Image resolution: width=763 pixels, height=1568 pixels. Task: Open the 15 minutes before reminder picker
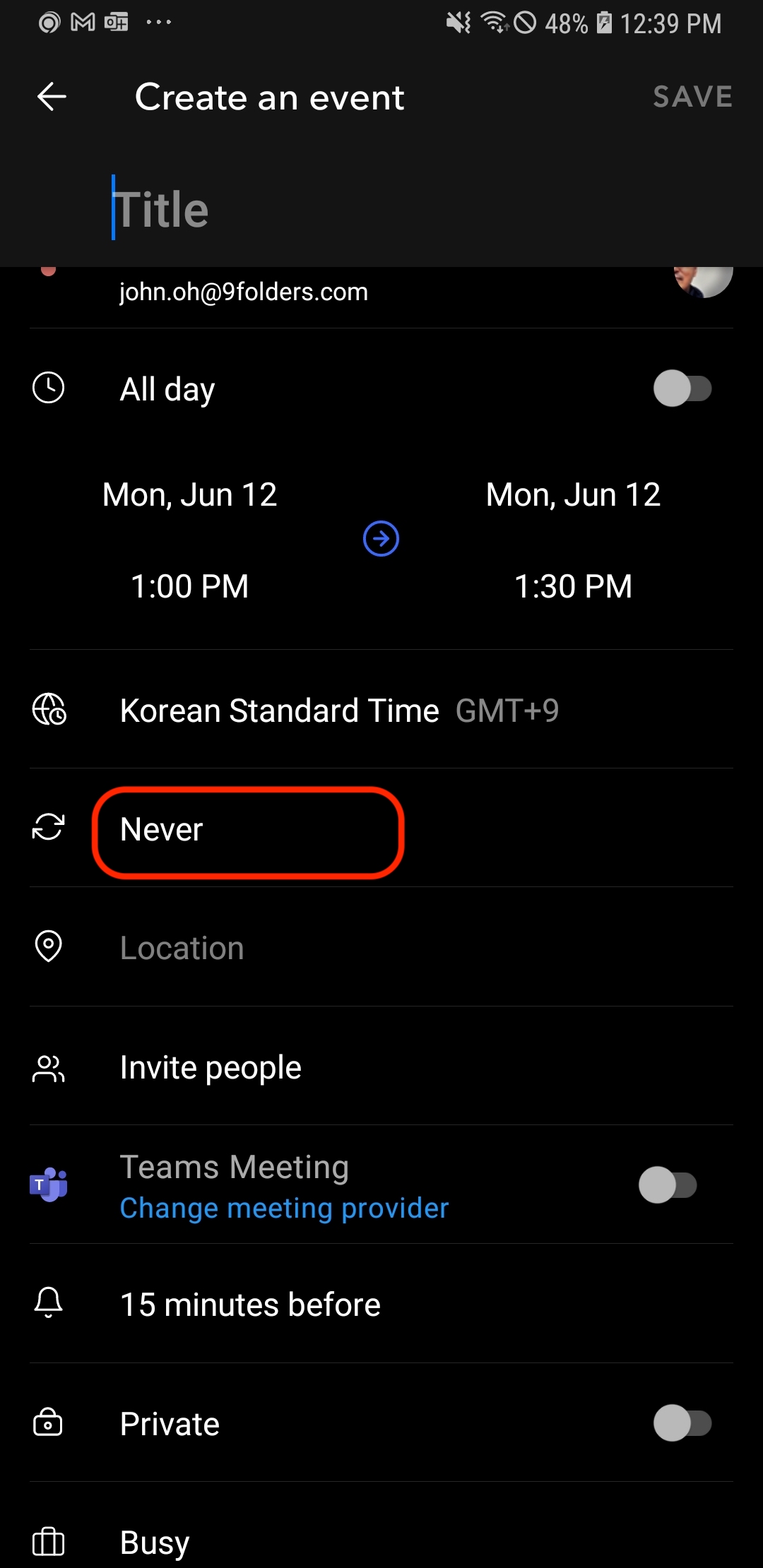[249, 1305]
